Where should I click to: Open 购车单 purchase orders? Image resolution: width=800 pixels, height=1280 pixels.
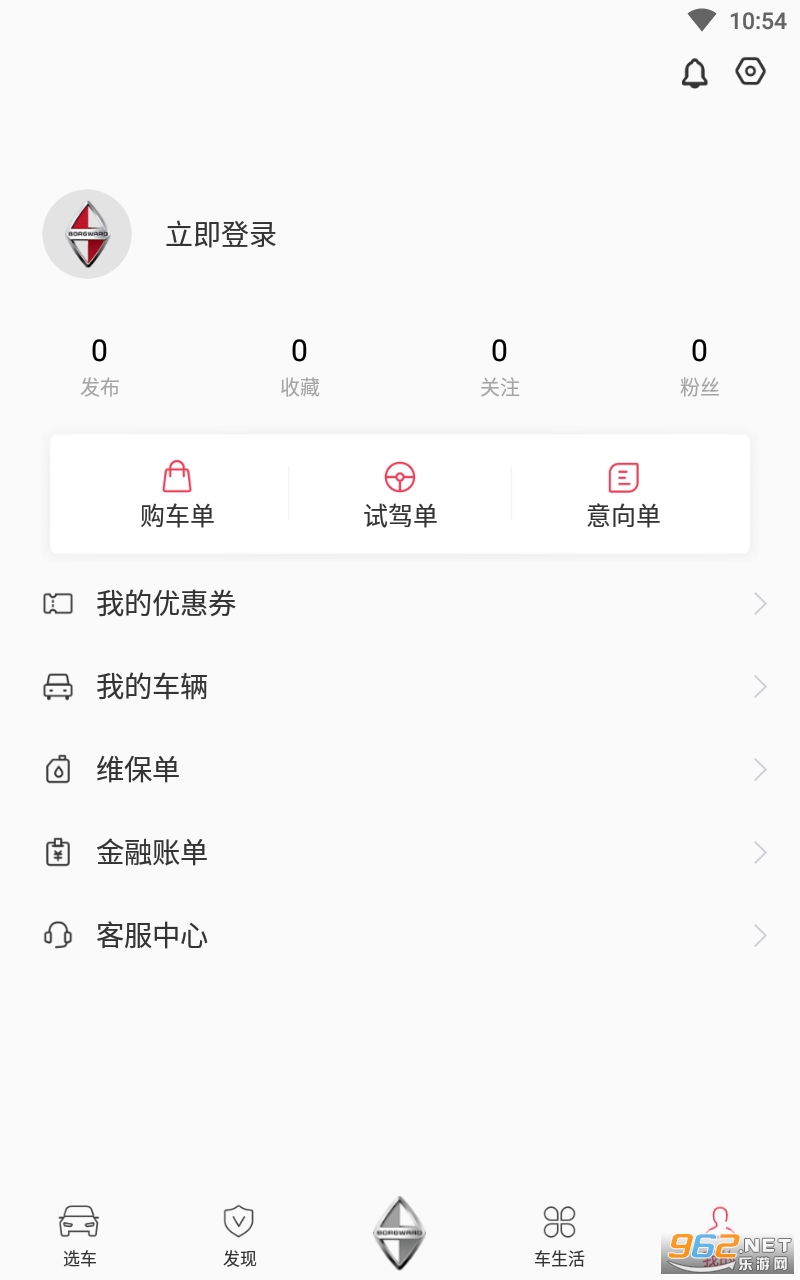click(177, 495)
